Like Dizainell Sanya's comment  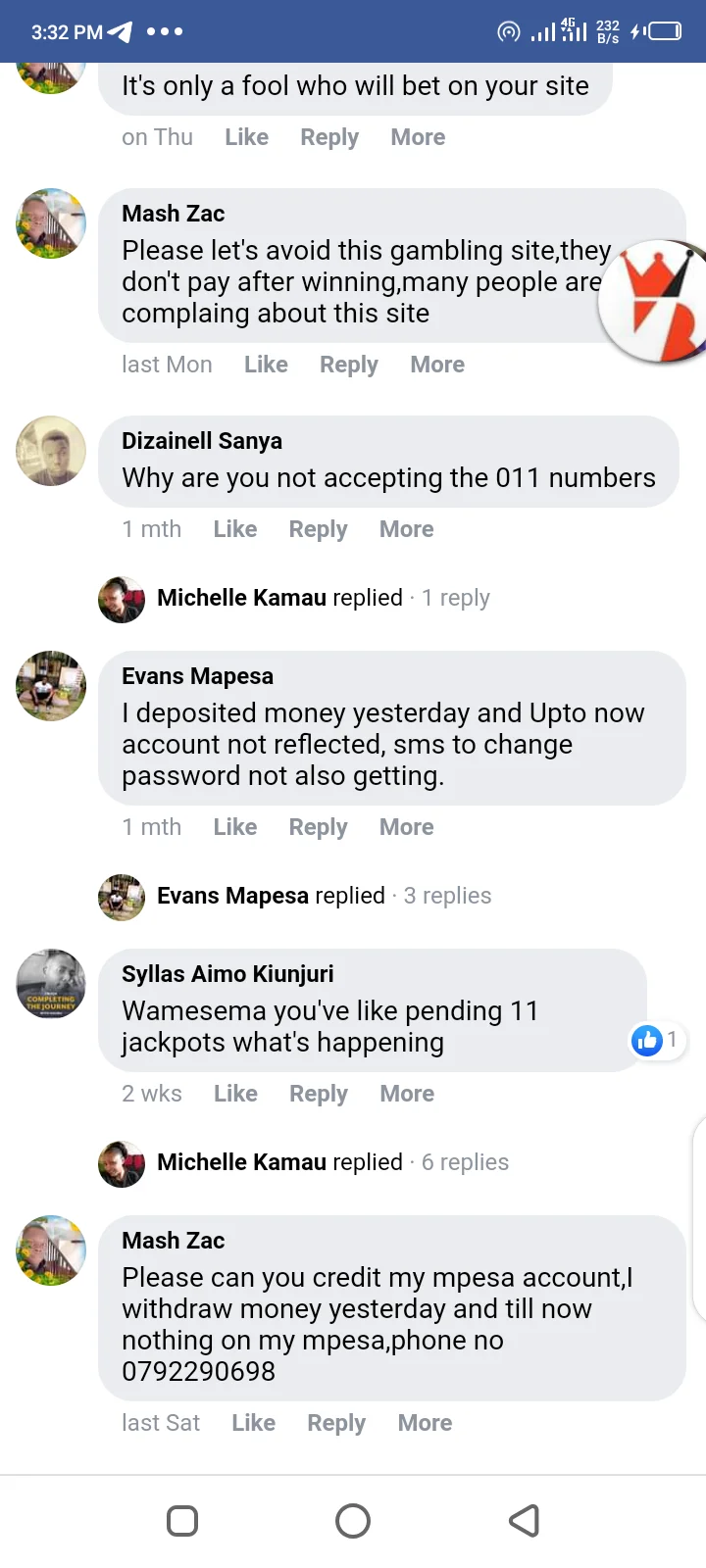pos(235,529)
